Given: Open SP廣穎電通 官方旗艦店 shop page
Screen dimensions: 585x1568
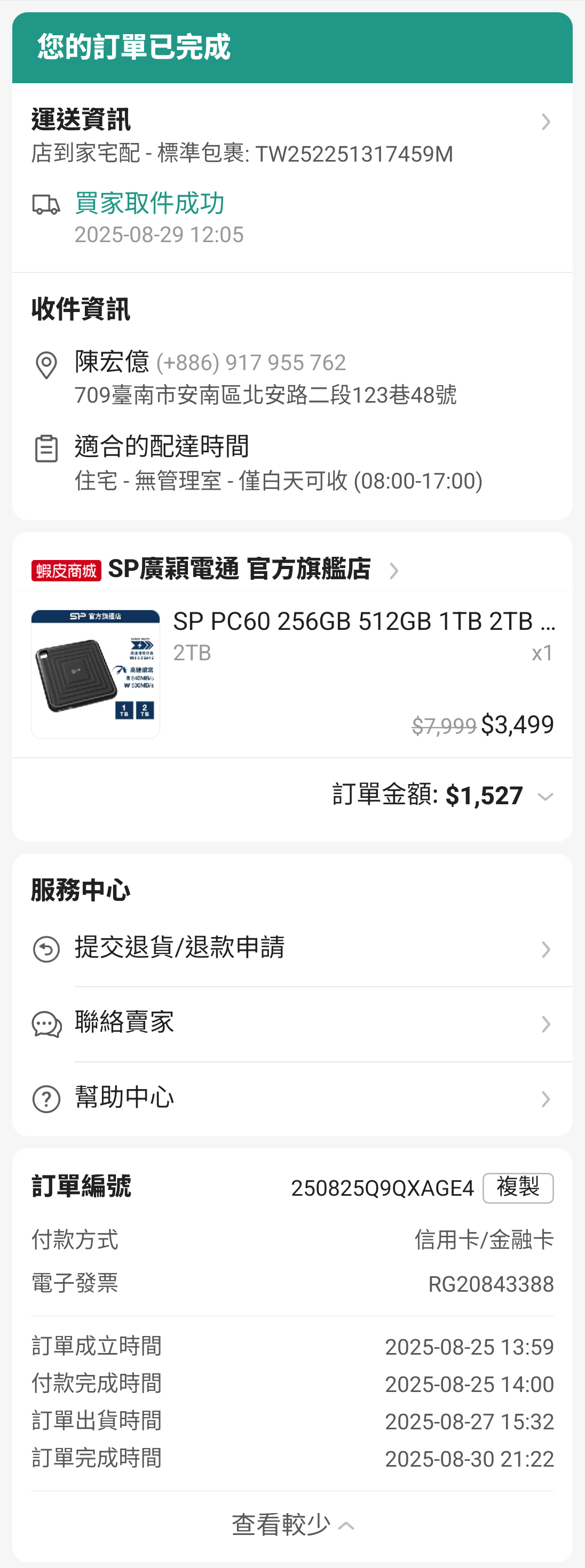Looking at the screenshot, I should 239,570.
